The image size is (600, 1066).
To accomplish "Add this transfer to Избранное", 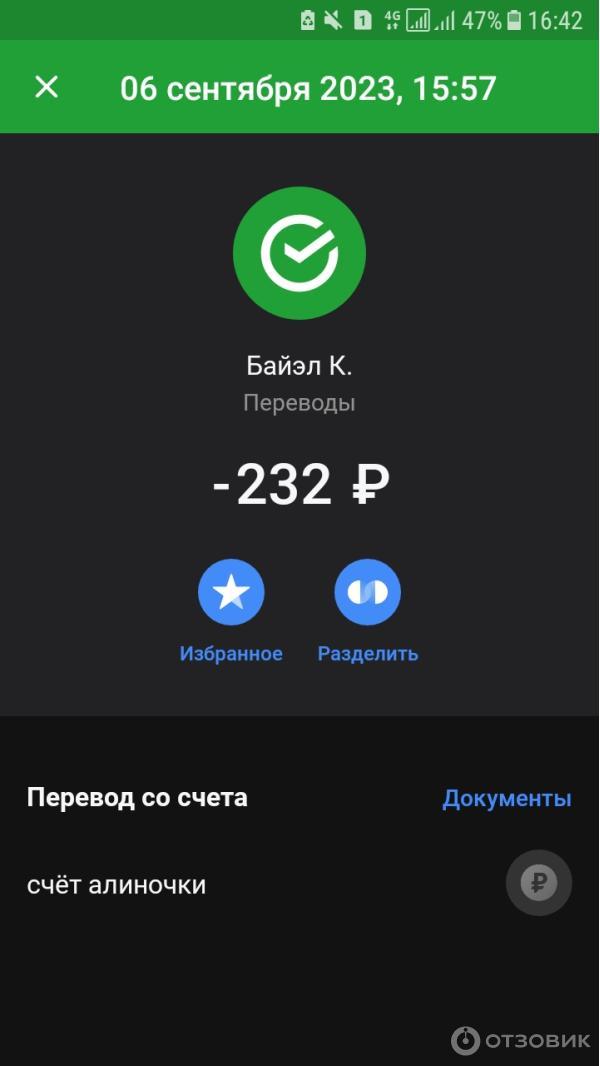I will coord(231,593).
